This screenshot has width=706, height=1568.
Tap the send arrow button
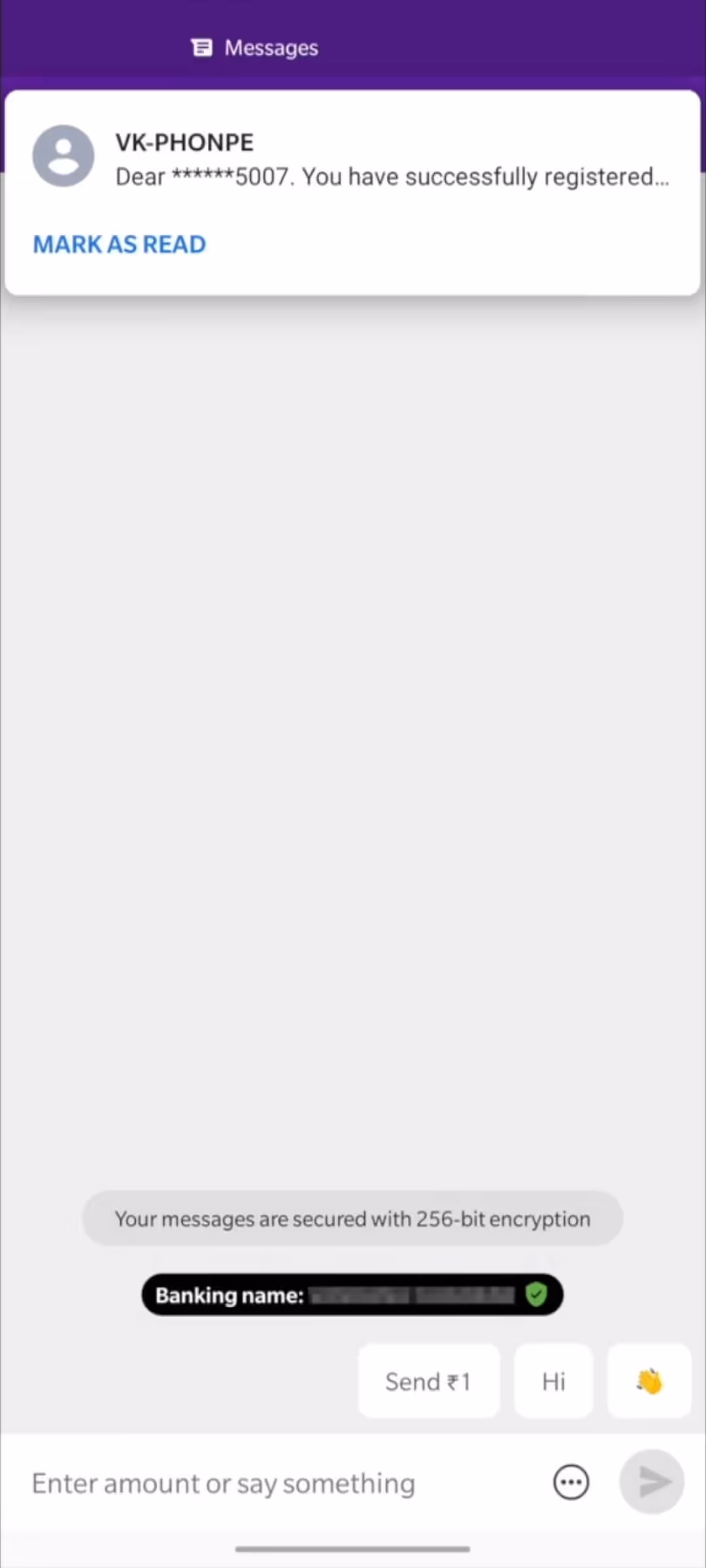[x=652, y=1482]
